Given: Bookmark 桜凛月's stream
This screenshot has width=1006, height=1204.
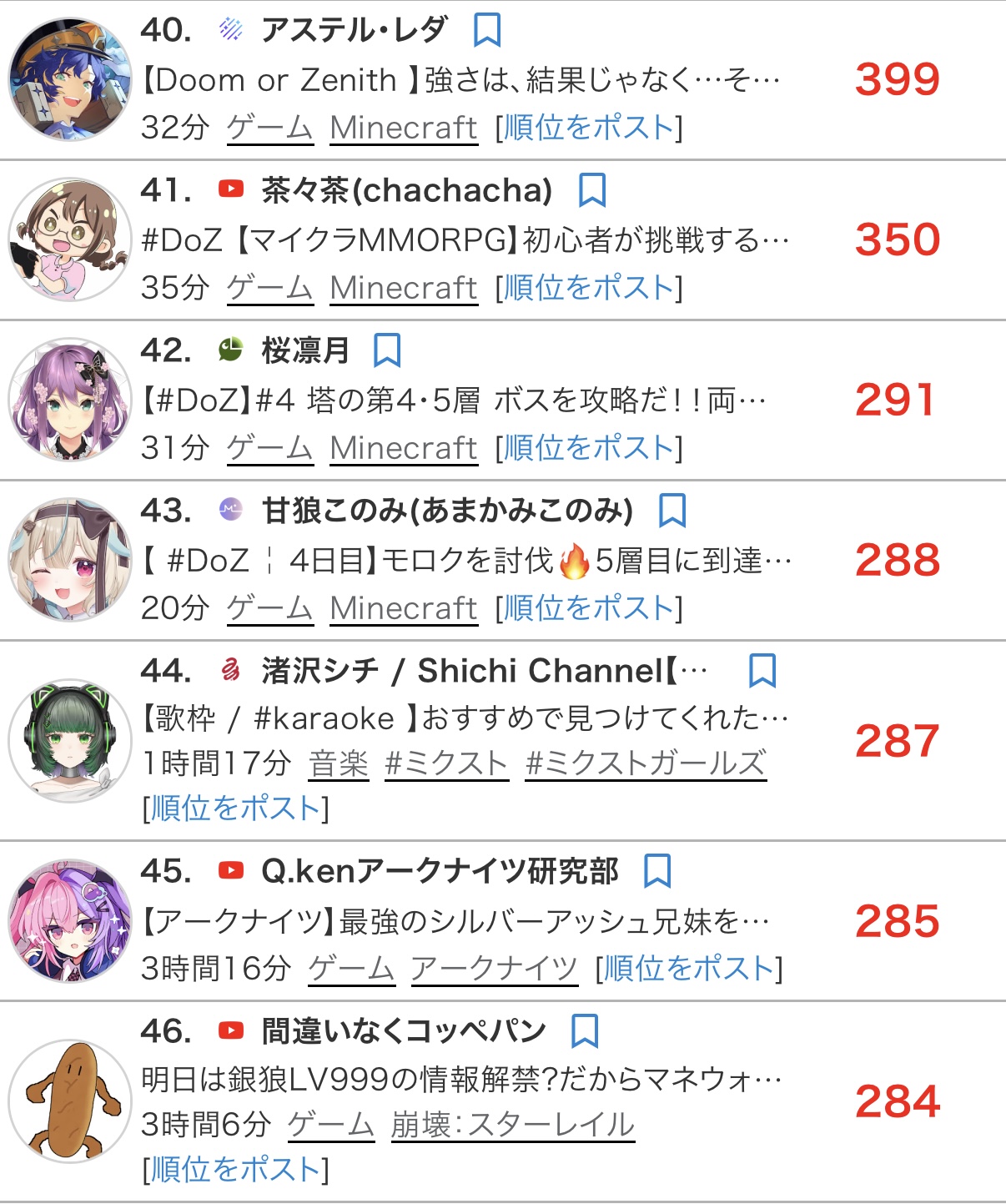Looking at the screenshot, I should click(387, 350).
